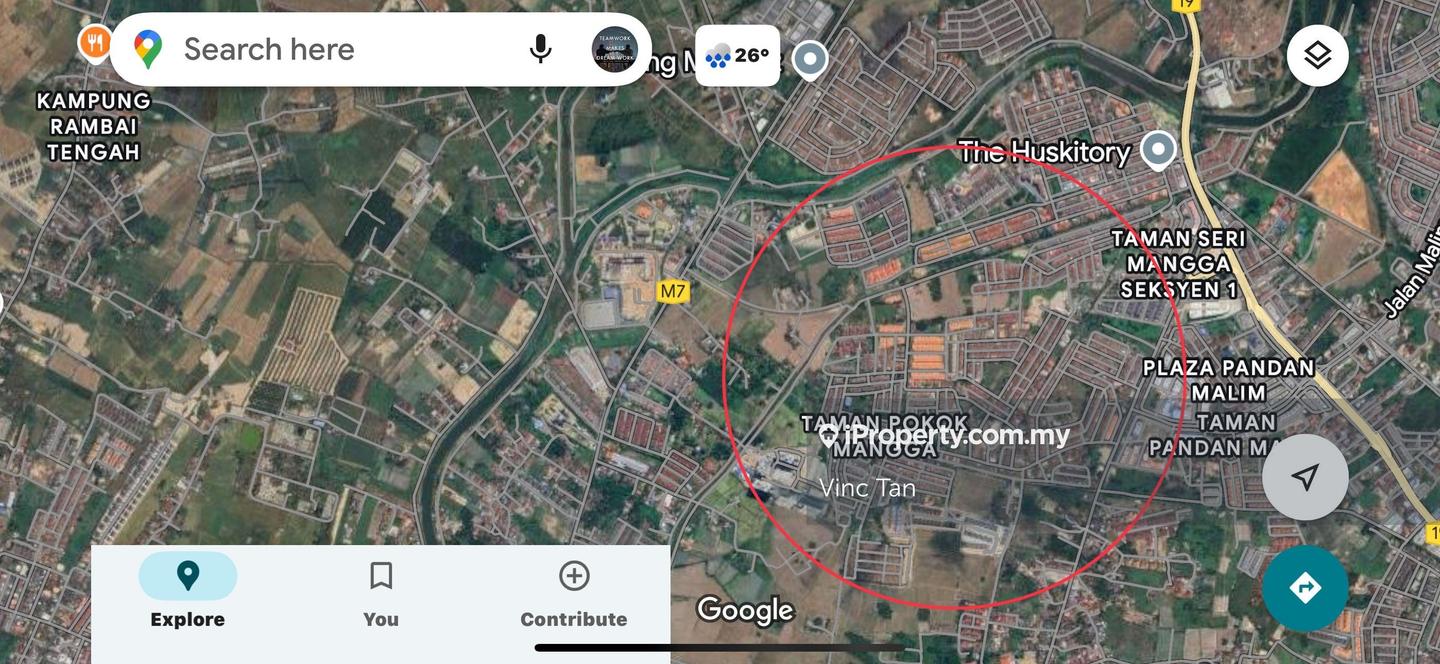Open the account profile picture
This screenshot has height=664, width=1440.
614,49
